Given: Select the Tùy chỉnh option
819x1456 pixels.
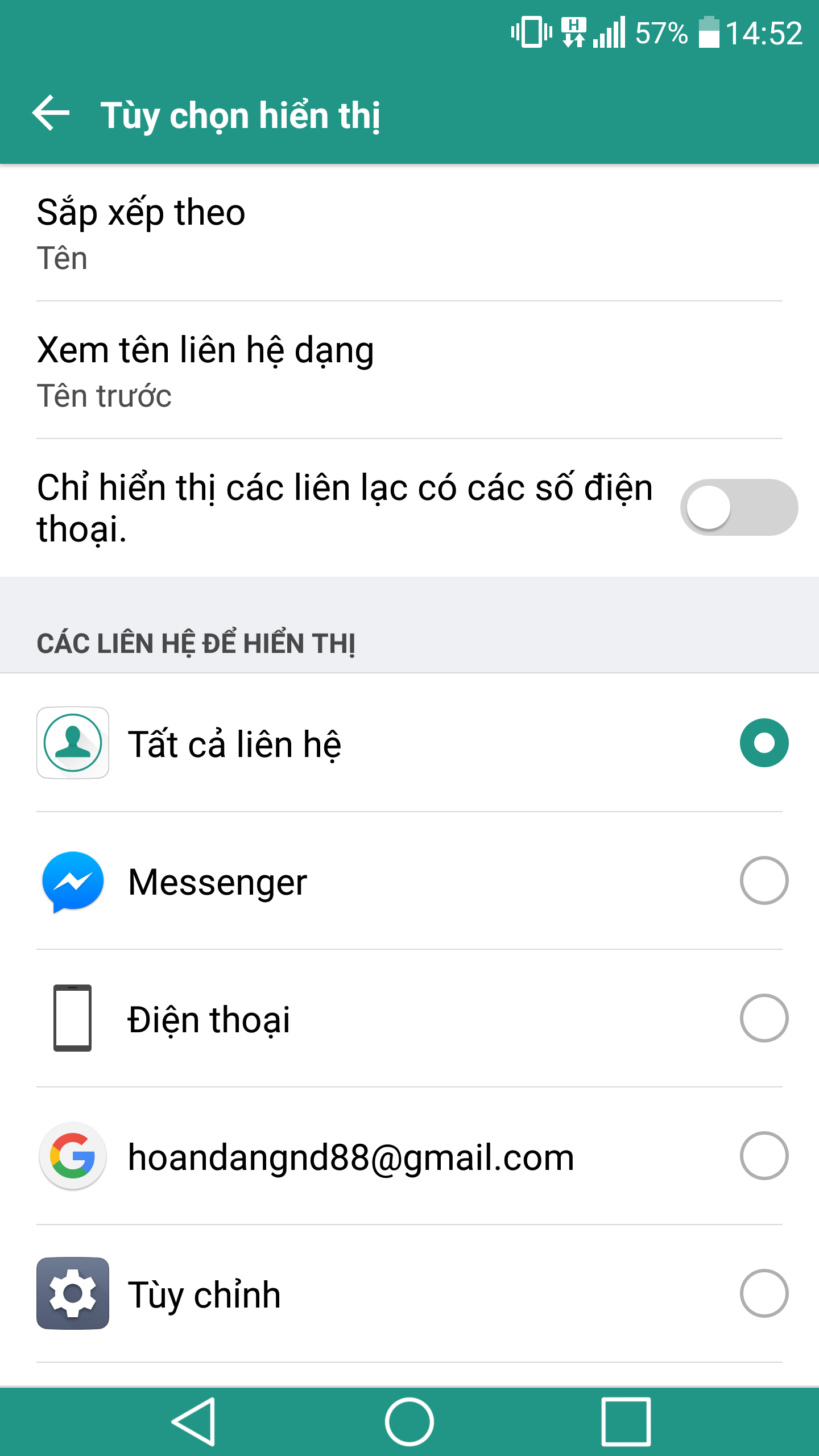Looking at the screenshot, I should point(409,1294).
